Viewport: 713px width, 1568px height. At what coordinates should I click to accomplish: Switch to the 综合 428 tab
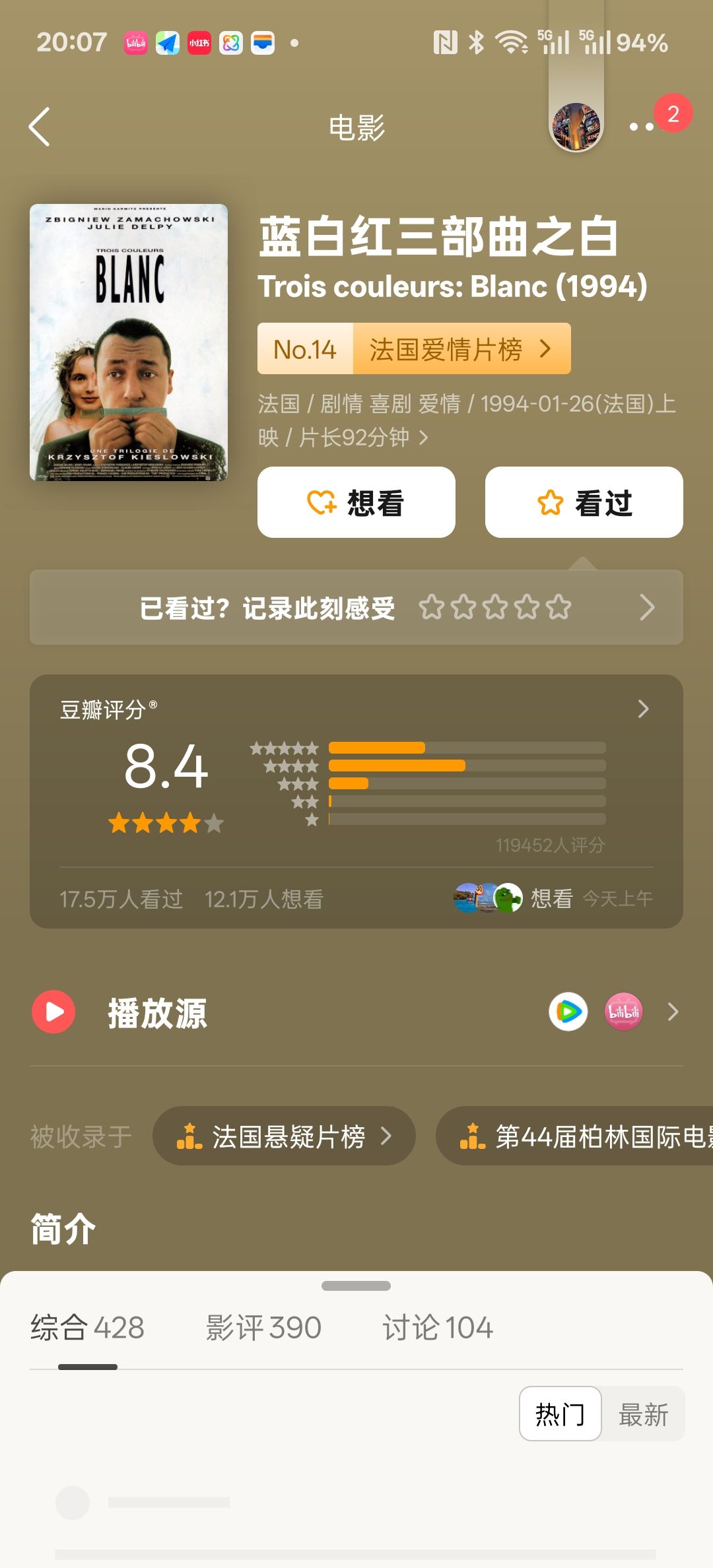pos(87,1328)
